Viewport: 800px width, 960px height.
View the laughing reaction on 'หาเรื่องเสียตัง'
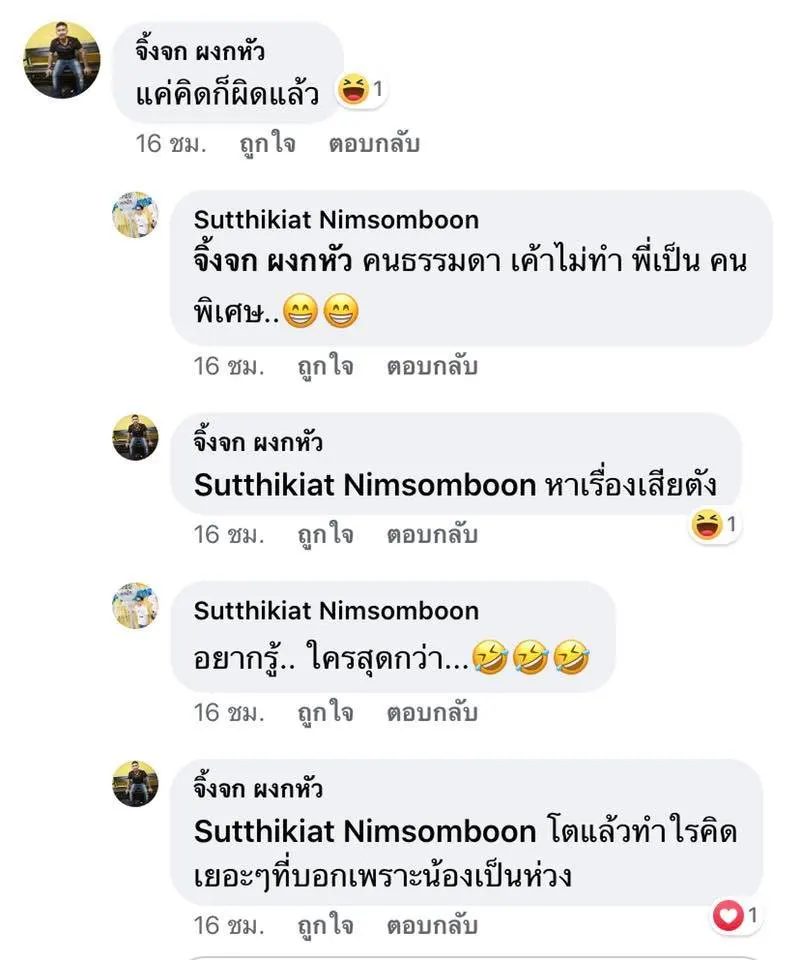coord(714,524)
